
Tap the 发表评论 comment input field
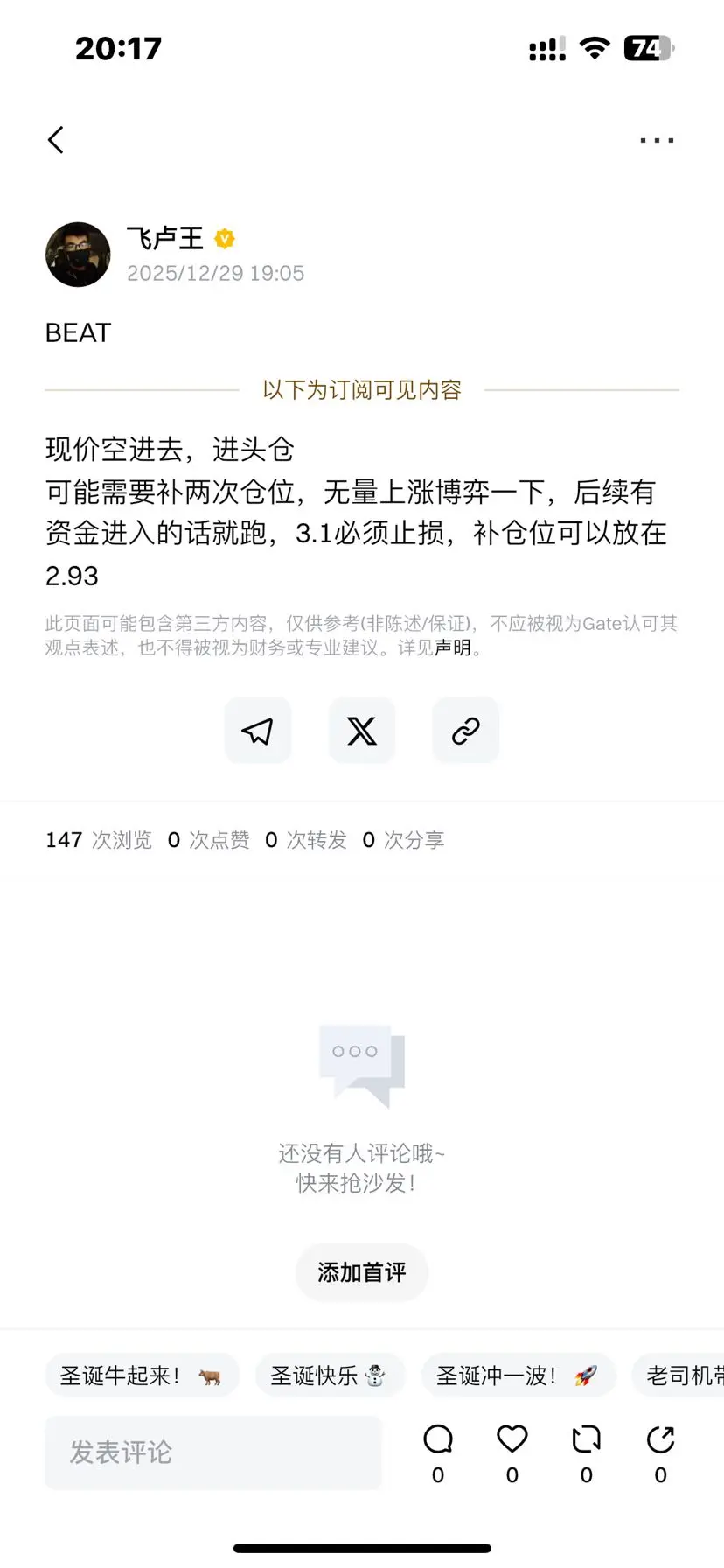click(x=214, y=1452)
